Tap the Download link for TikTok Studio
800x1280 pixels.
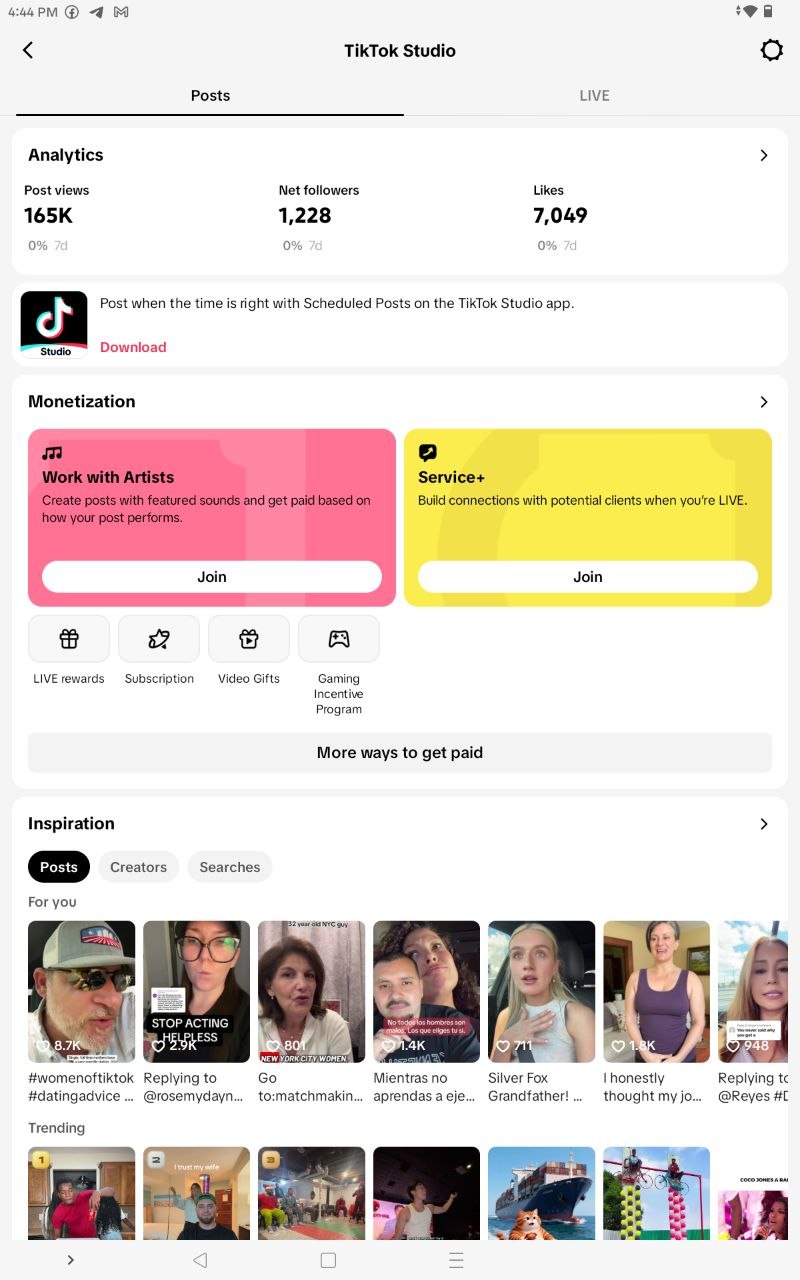pyautogui.click(x=133, y=347)
